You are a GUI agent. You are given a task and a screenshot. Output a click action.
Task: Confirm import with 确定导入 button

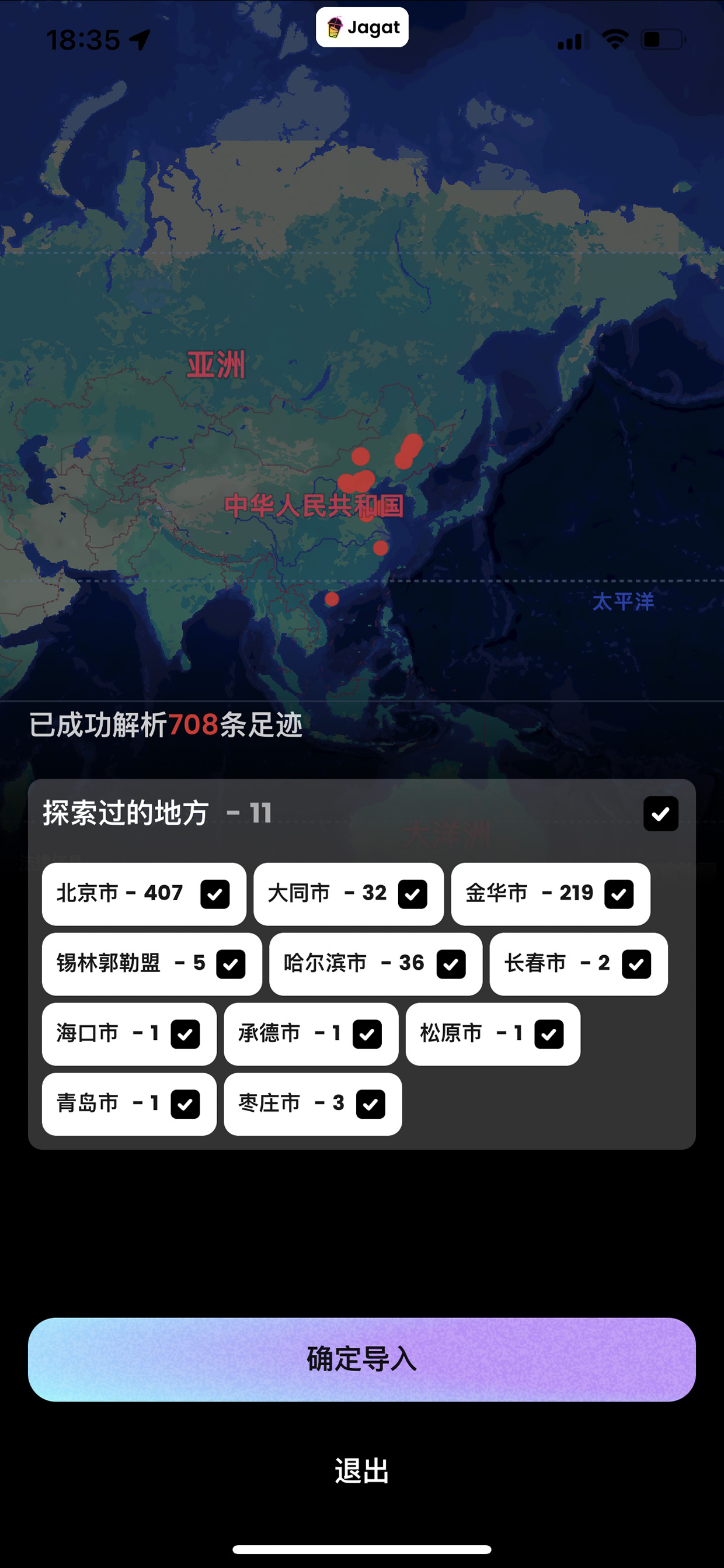pyautogui.click(x=361, y=1359)
